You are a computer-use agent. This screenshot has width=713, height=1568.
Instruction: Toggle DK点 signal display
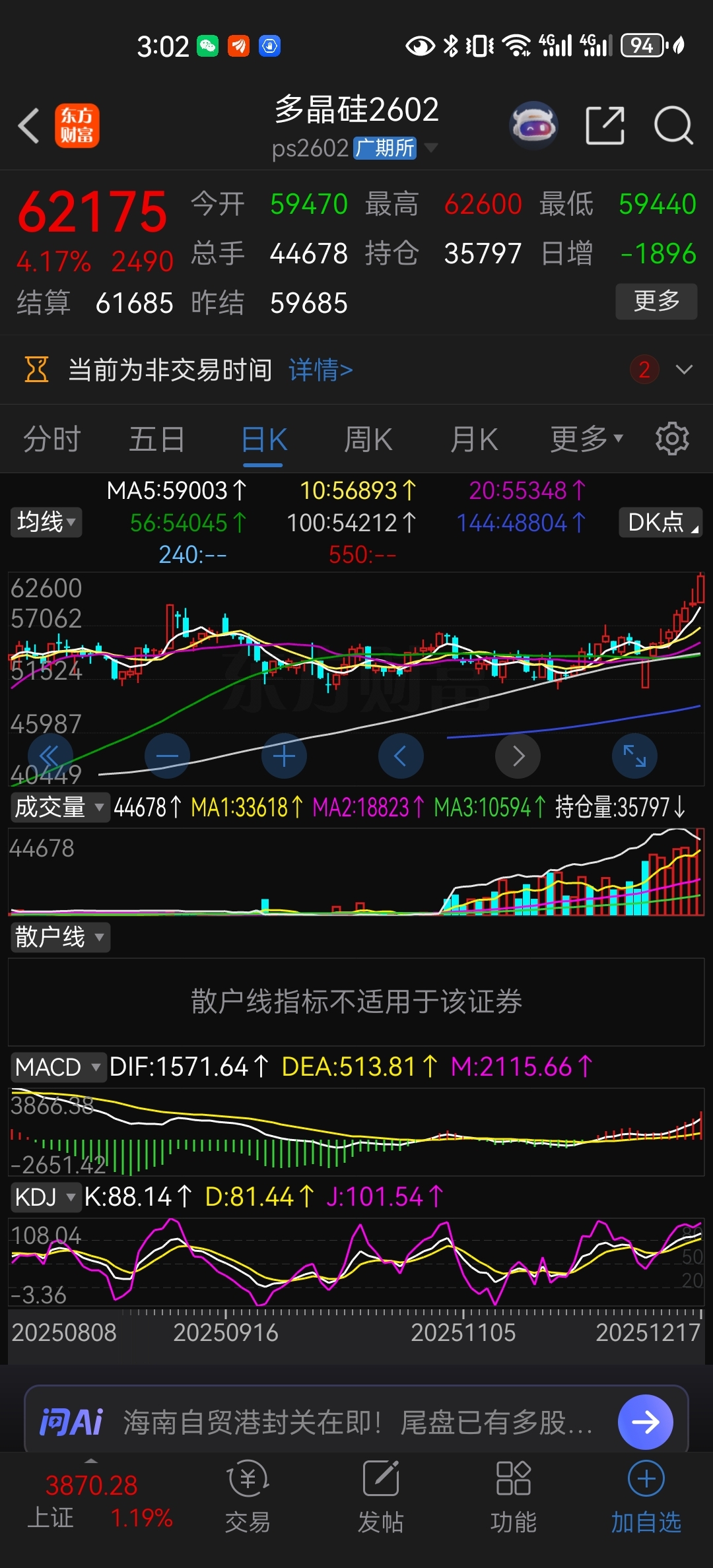click(x=659, y=523)
